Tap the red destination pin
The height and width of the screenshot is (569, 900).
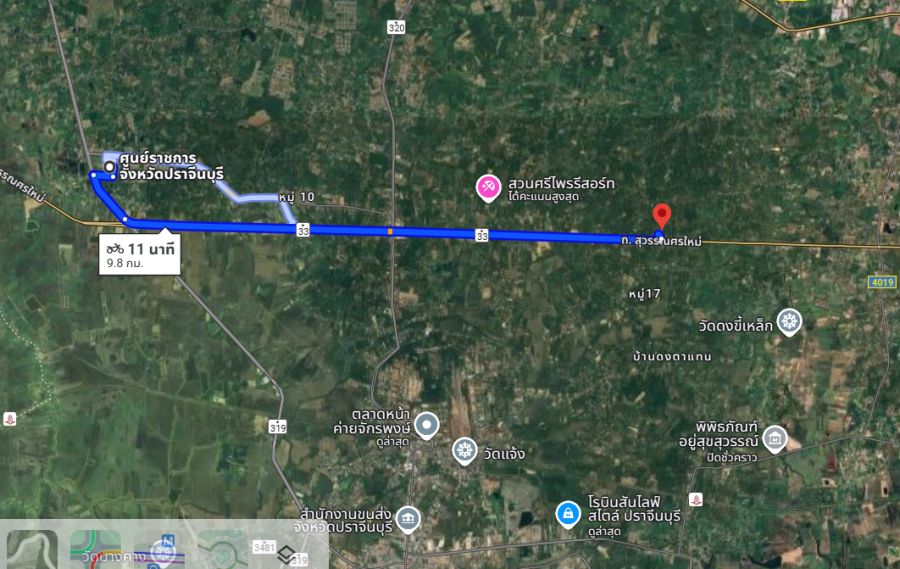click(661, 215)
